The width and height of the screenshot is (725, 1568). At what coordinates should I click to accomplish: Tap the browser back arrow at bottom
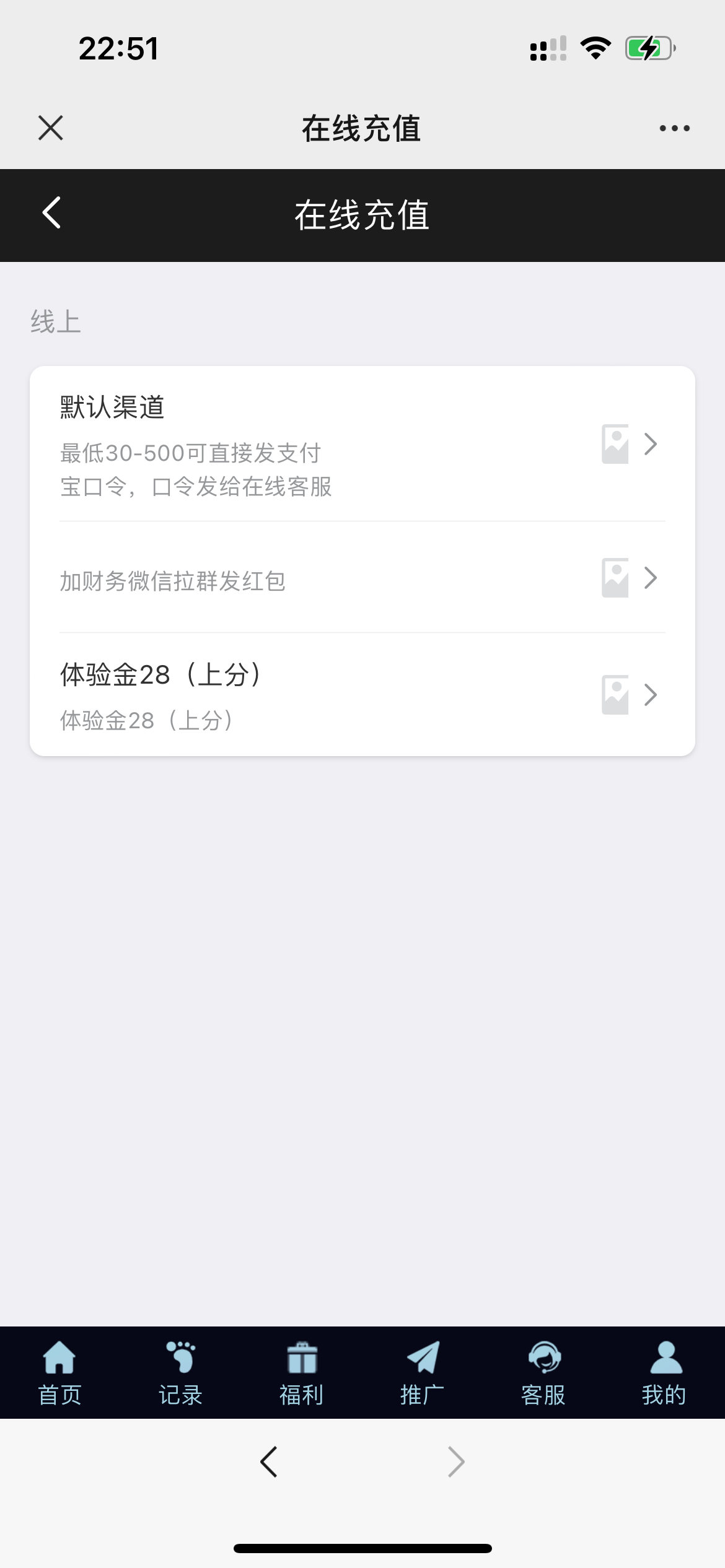point(269,1462)
